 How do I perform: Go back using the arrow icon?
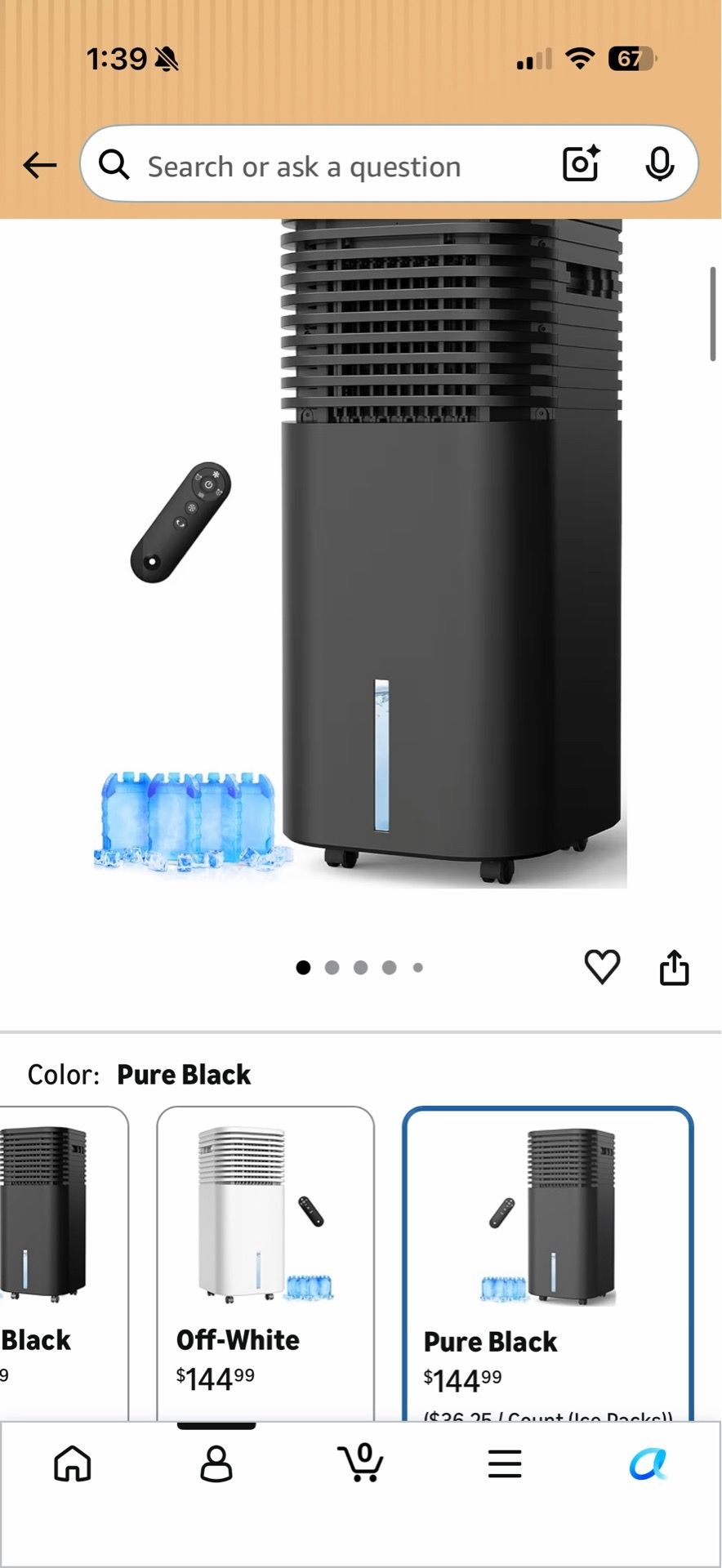(39, 166)
